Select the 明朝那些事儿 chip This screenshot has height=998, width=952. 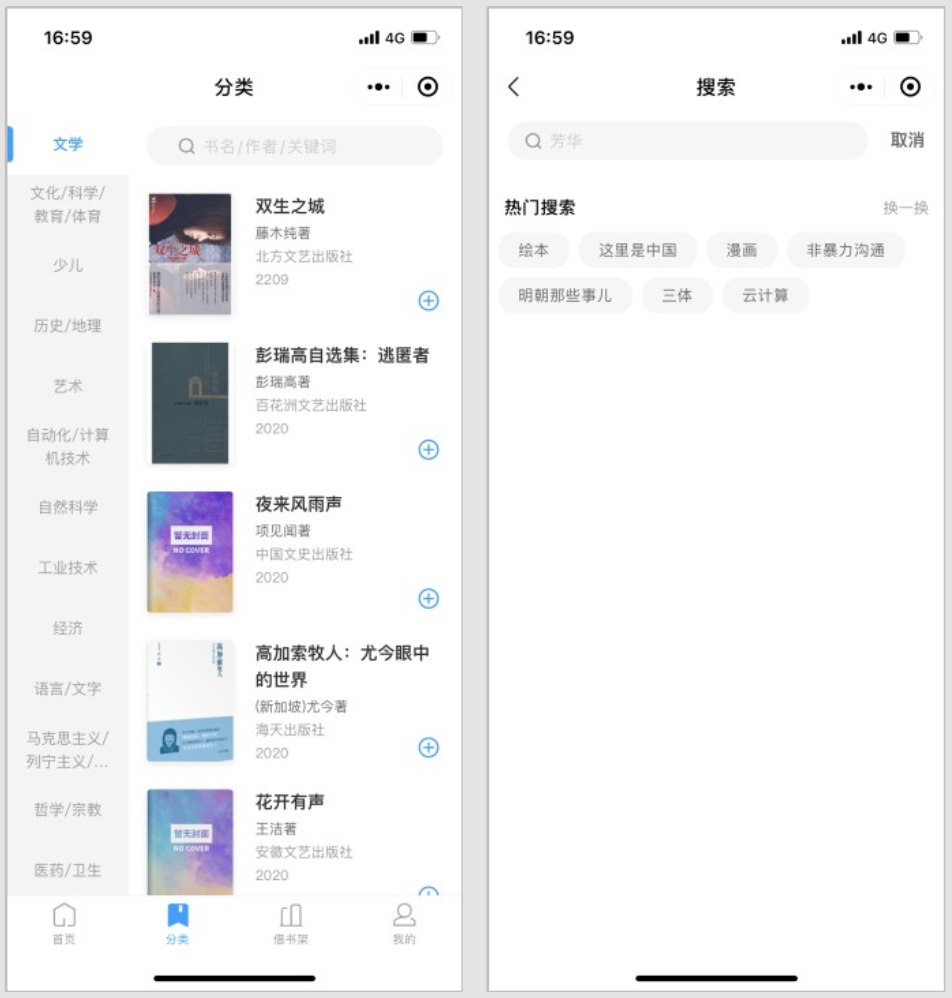click(x=565, y=296)
